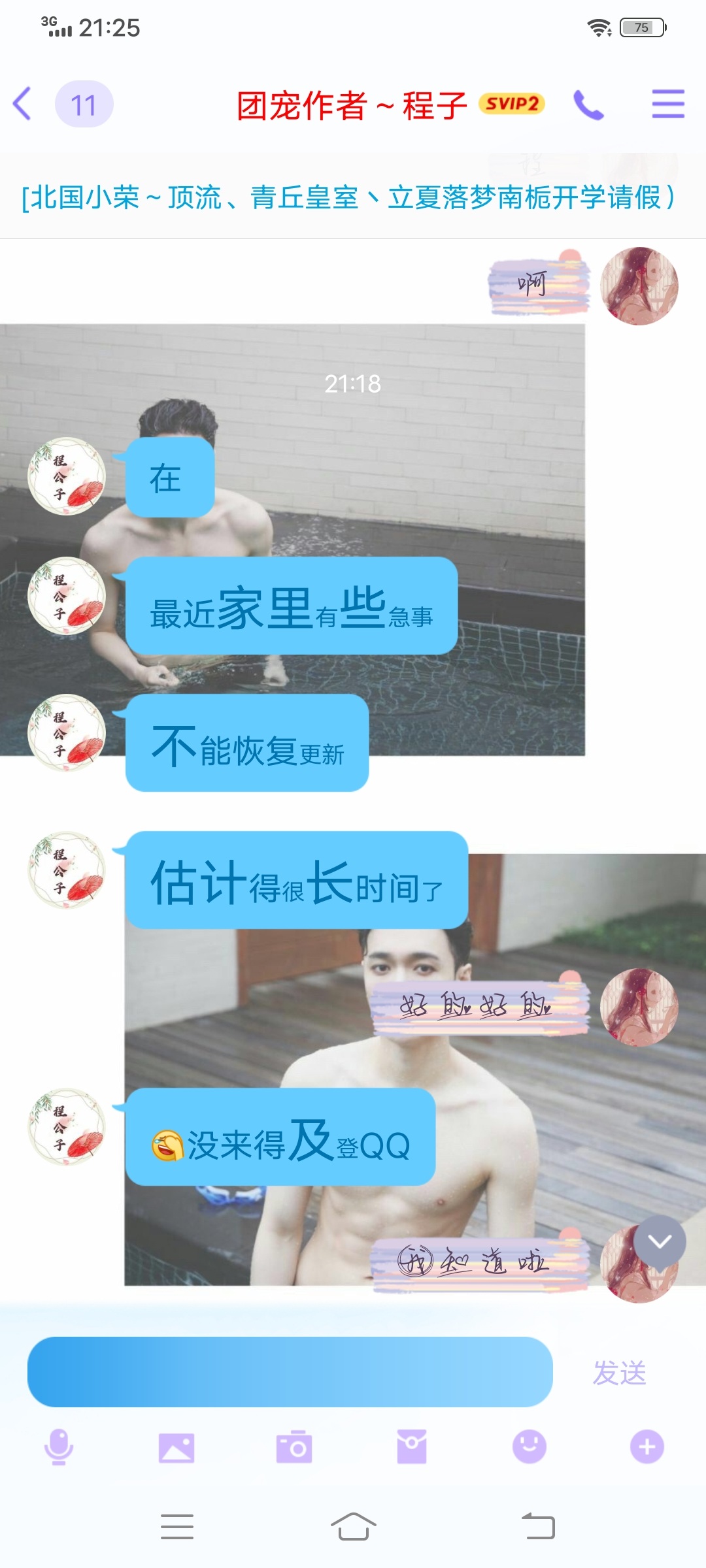
Task: Tap the 程公子 avatar beside 在
Action: click(67, 476)
